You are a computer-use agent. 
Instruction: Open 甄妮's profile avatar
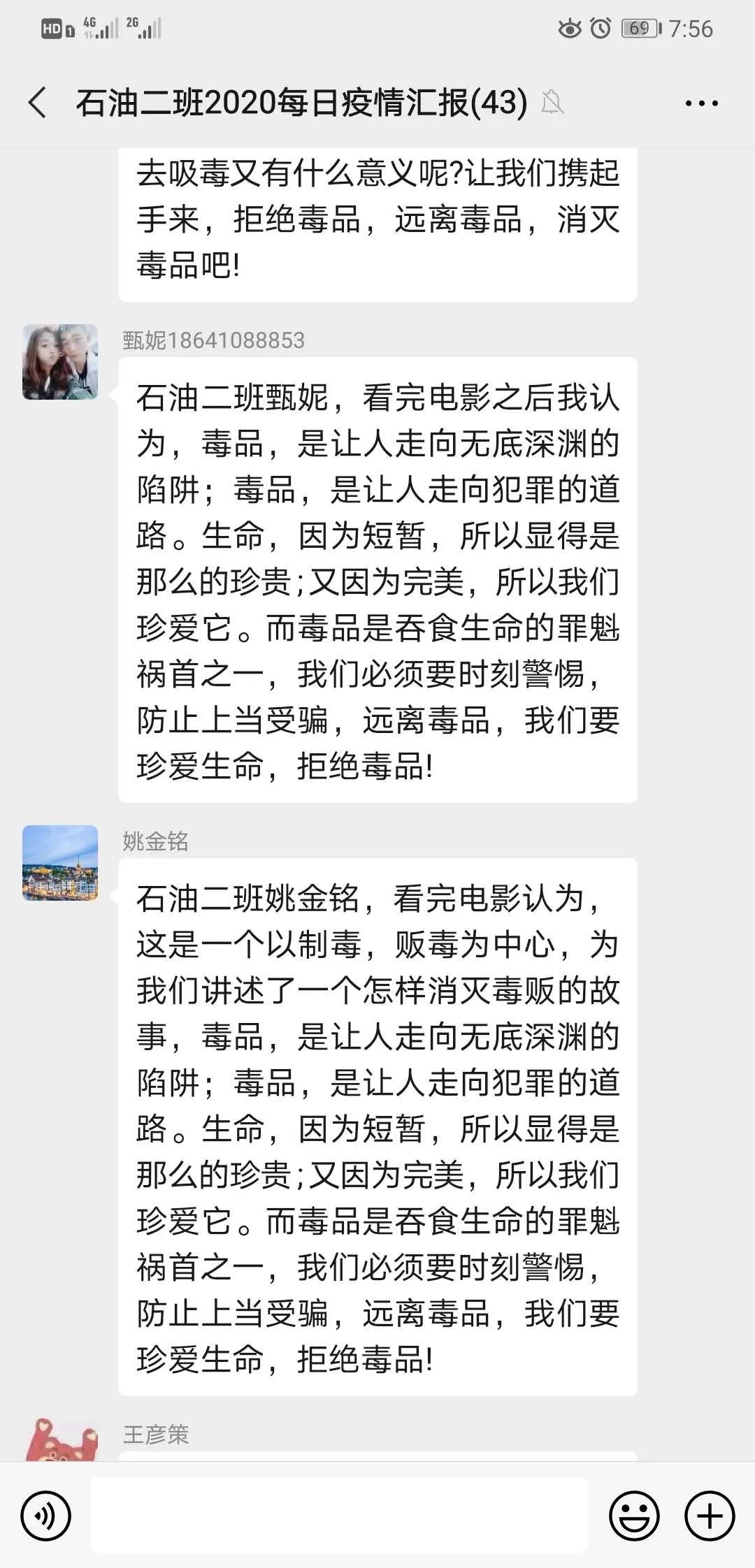[60, 362]
